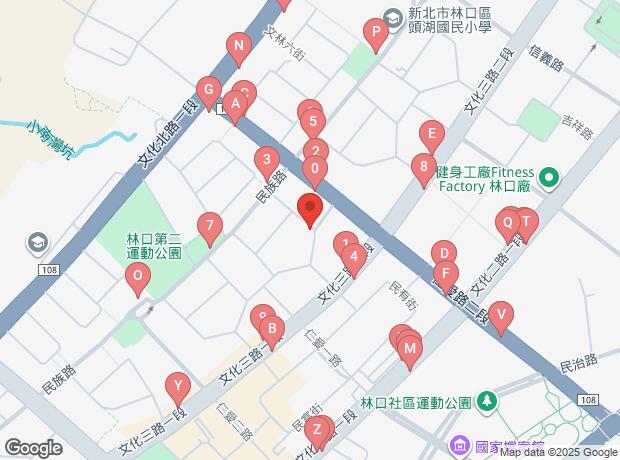Open marker labeled 4
The height and width of the screenshot is (460, 620).
(x=353, y=257)
